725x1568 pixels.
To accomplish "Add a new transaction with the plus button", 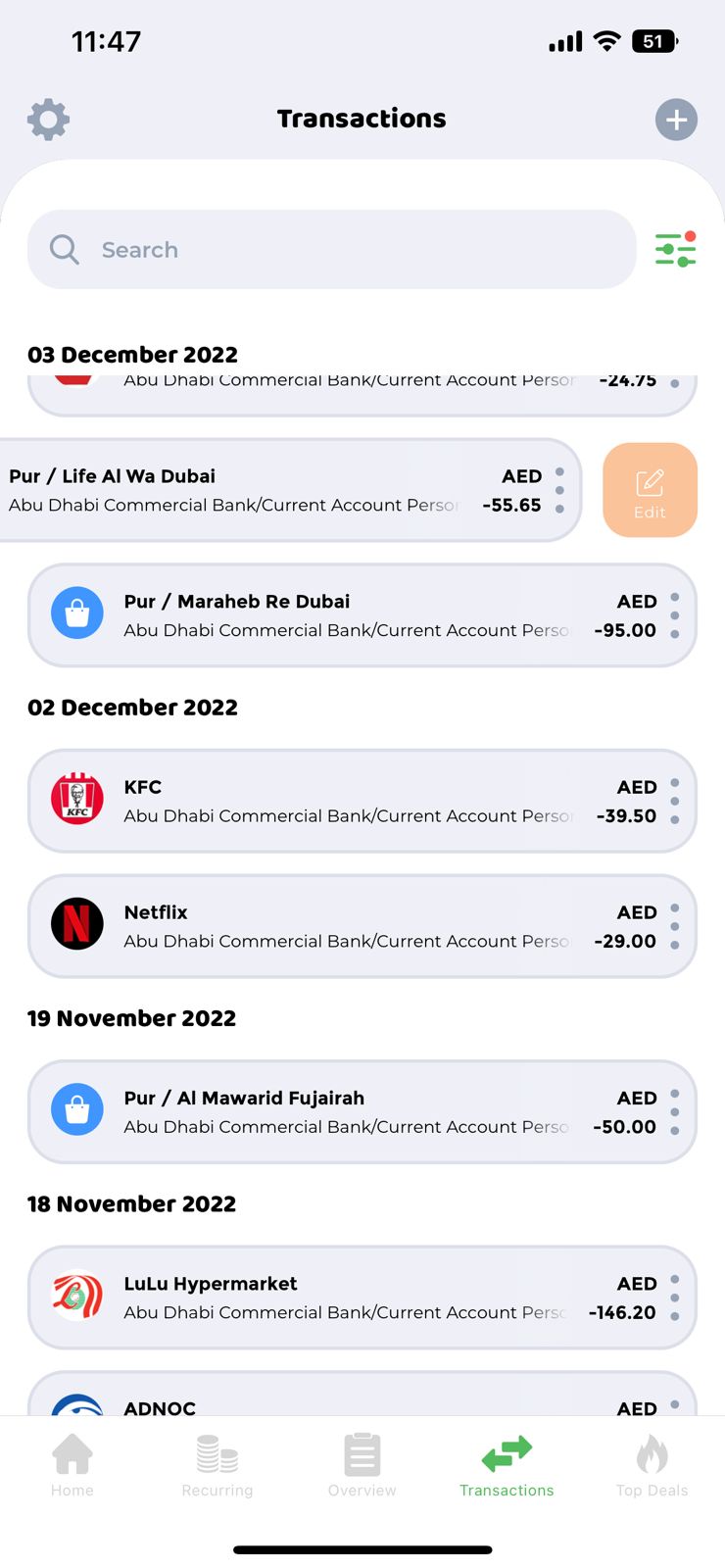I will [676, 120].
